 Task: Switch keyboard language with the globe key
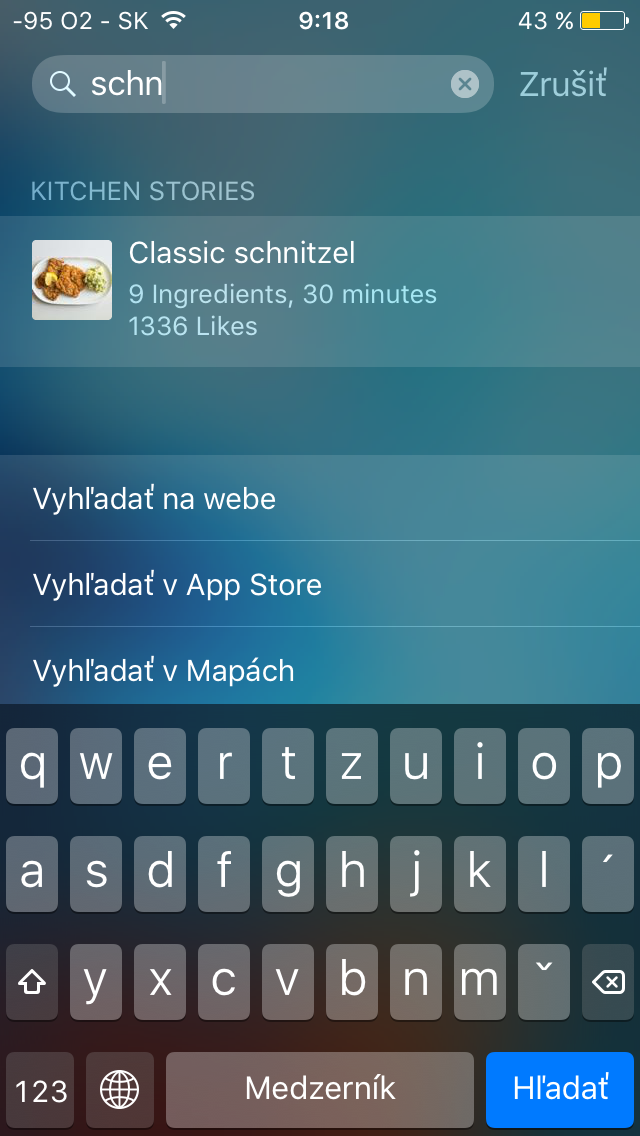(120, 1089)
